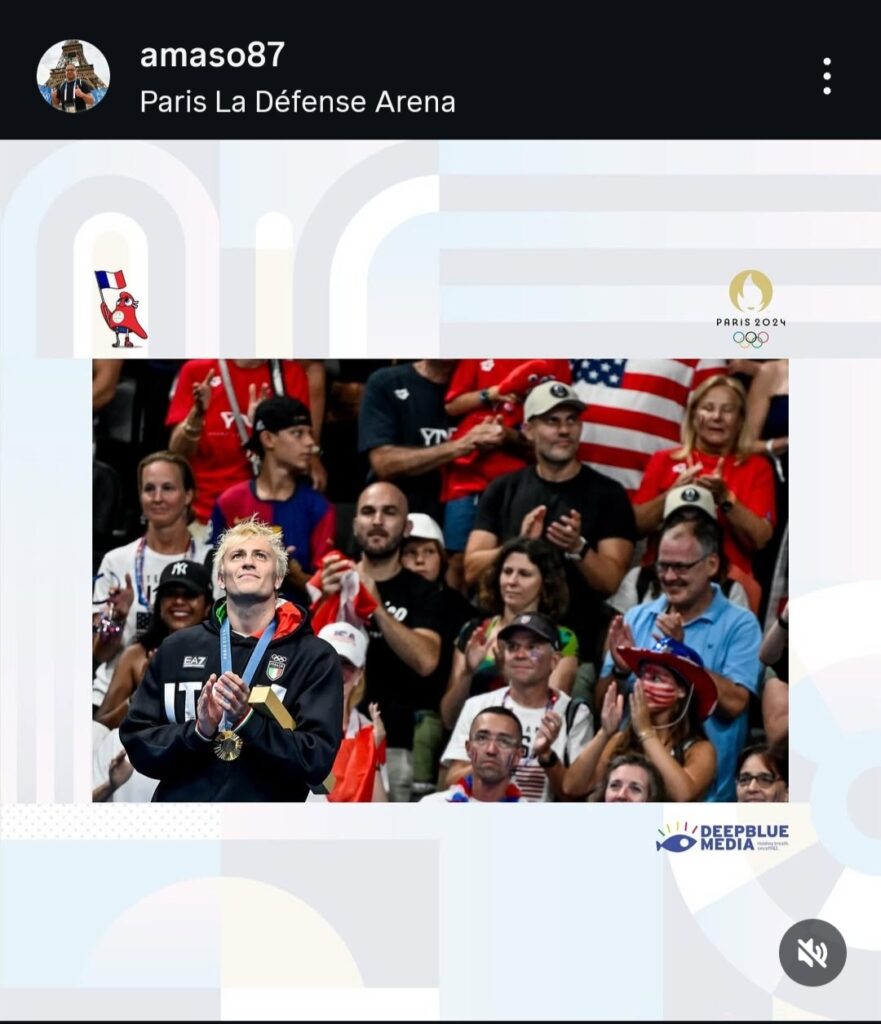The height and width of the screenshot is (1024, 881).
Task: Open the amaso87 username link
Action: point(212,55)
